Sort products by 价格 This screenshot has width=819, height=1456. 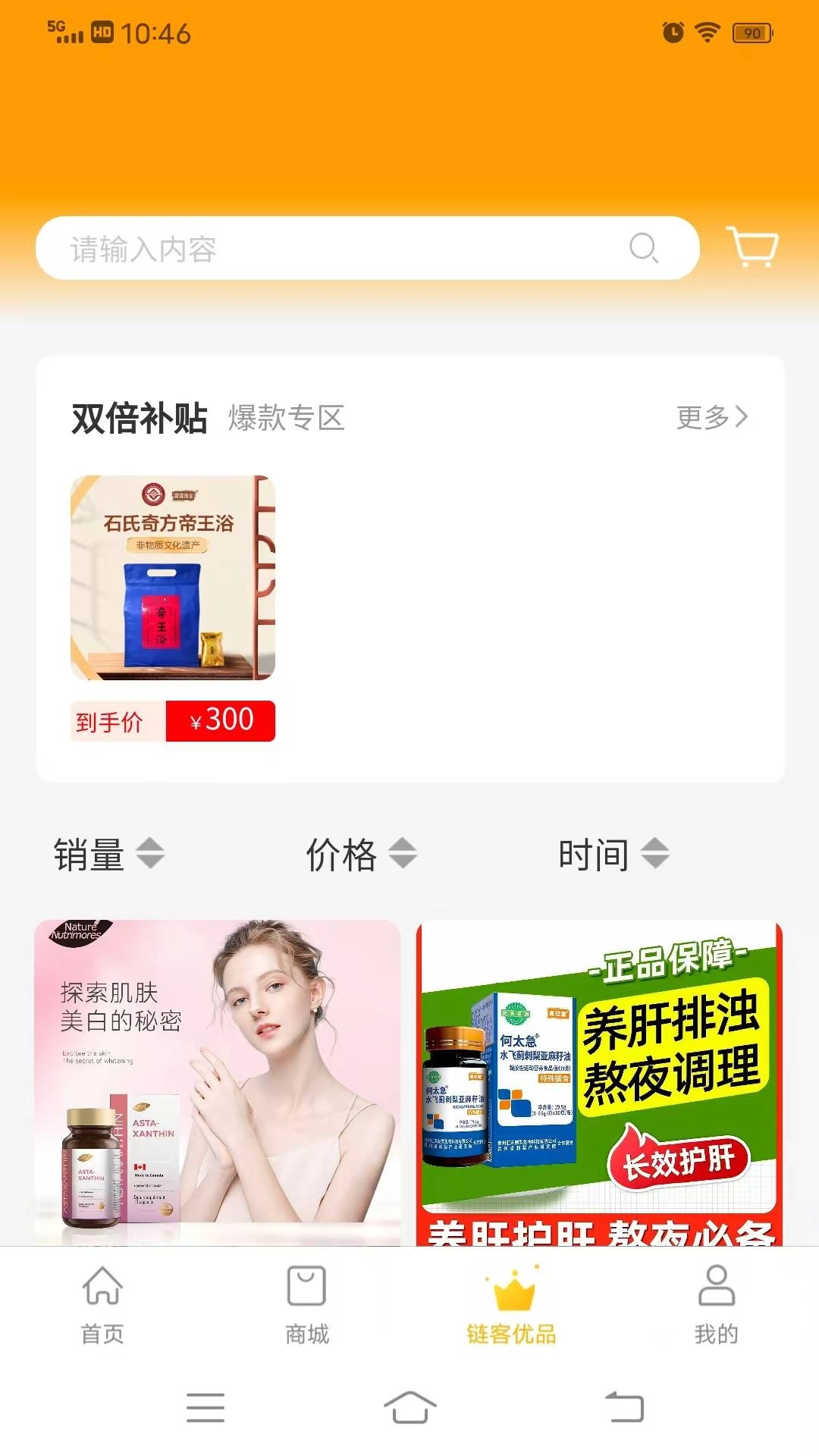pyautogui.click(x=361, y=855)
